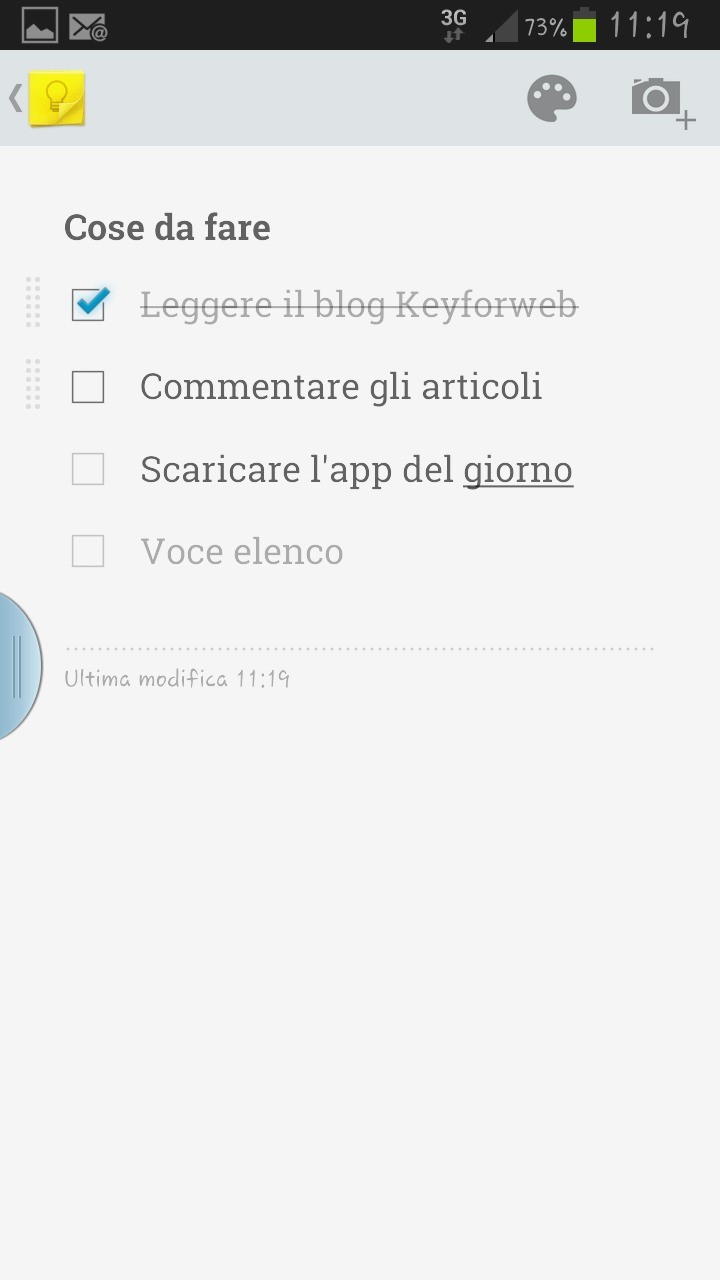Edit the text 'Commentare gli articoli'
Image resolution: width=720 pixels, height=1280 pixels.
coord(341,387)
